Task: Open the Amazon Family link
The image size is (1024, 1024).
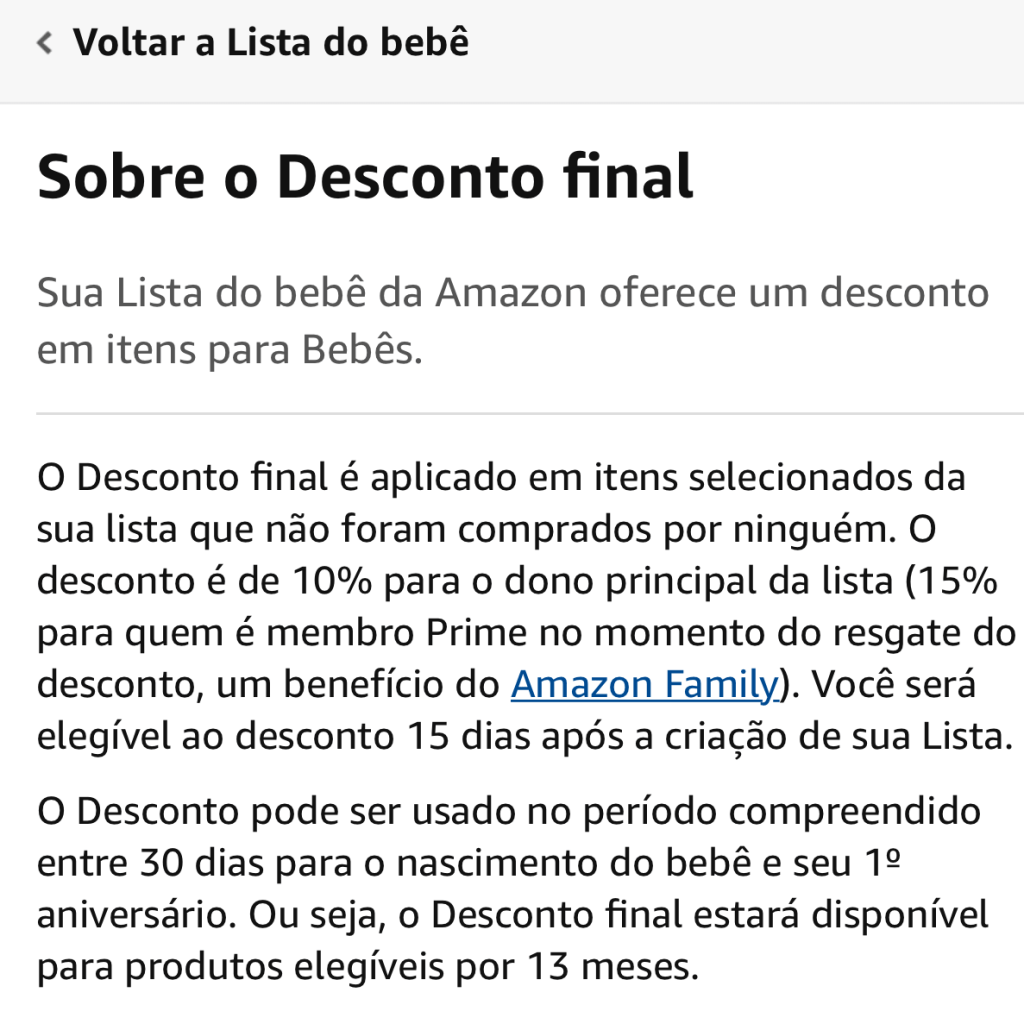Action: [x=644, y=684]
